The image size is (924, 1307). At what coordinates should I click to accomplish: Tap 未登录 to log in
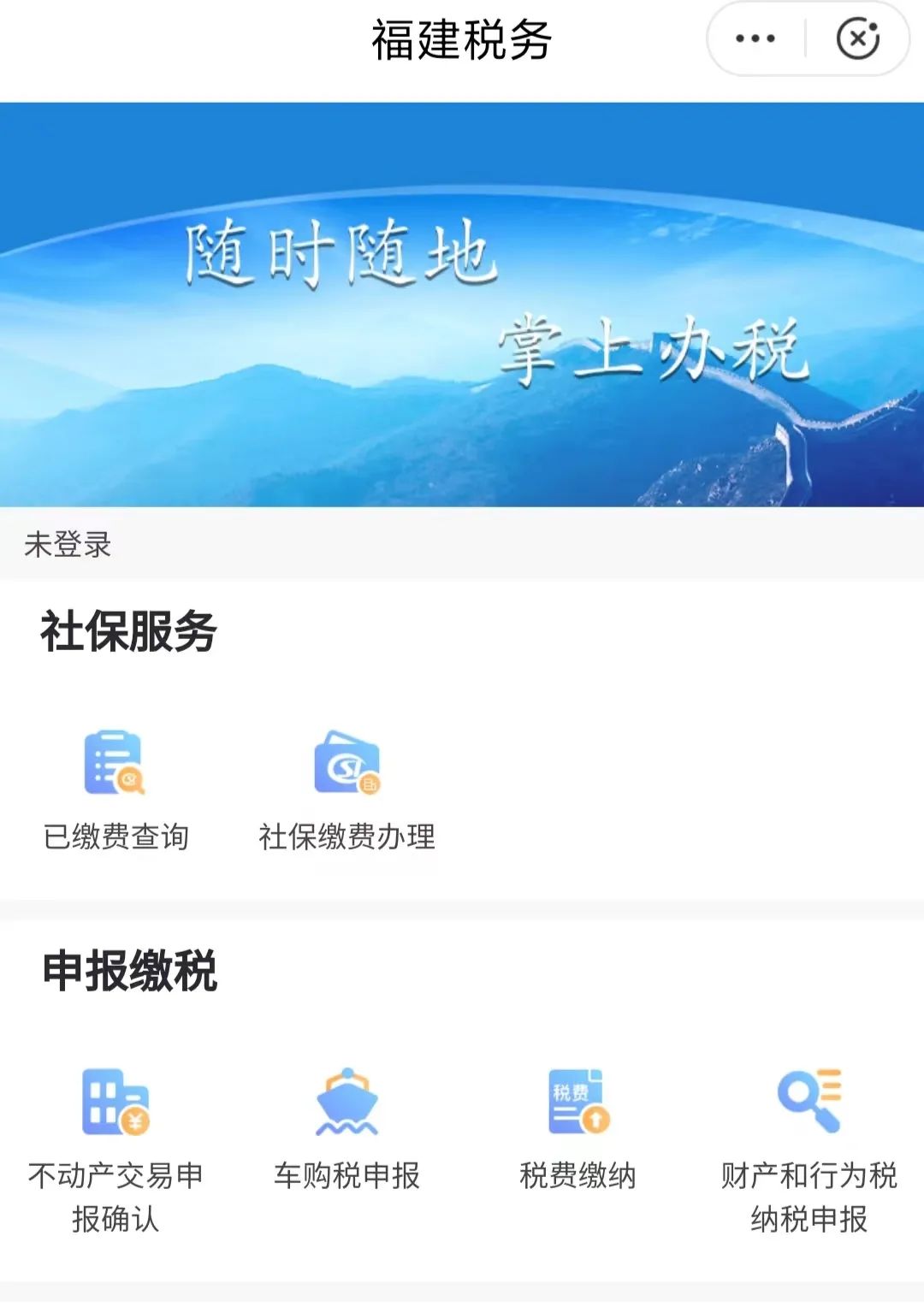pyautogui.click(x=68, y=544)
